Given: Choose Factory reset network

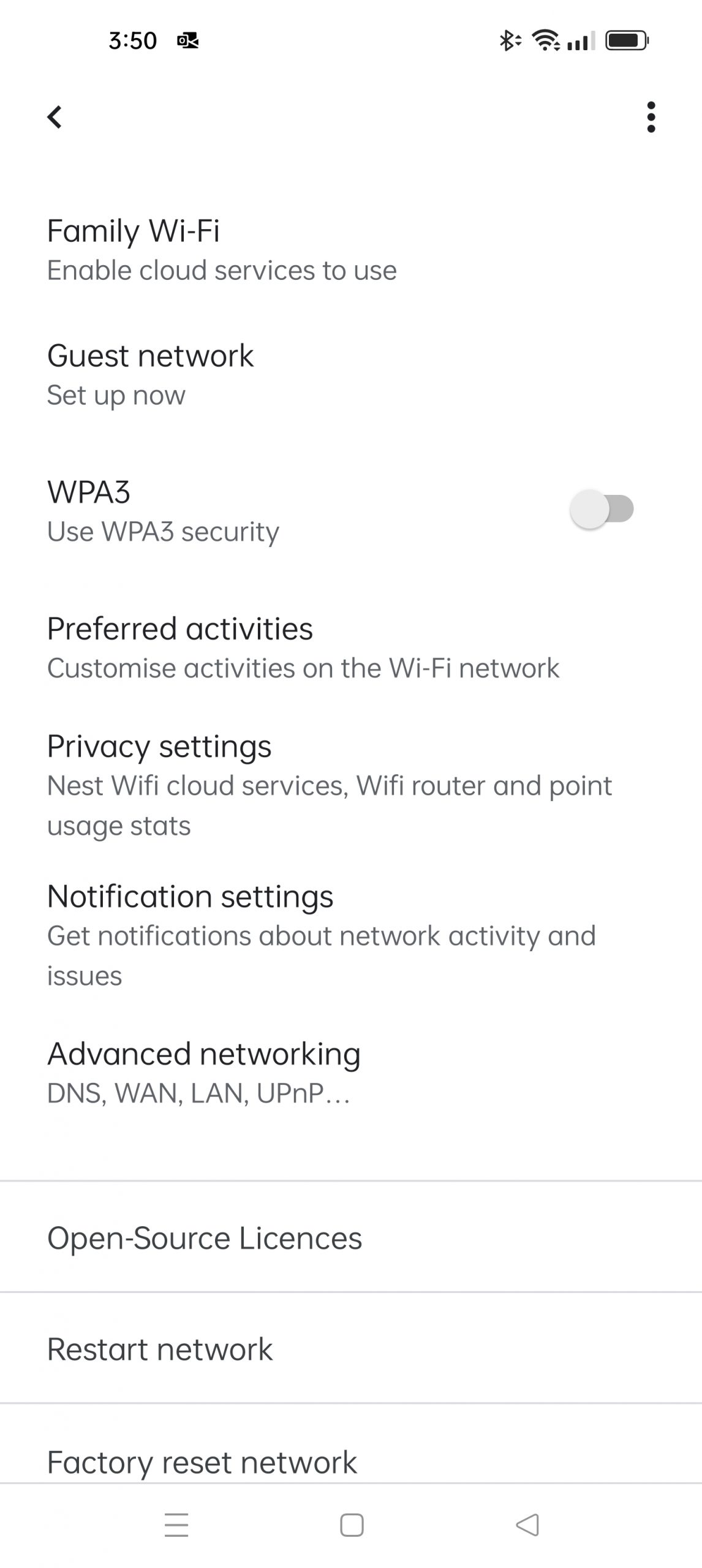Looking at the screenshot, I should tap(202, 1462).
